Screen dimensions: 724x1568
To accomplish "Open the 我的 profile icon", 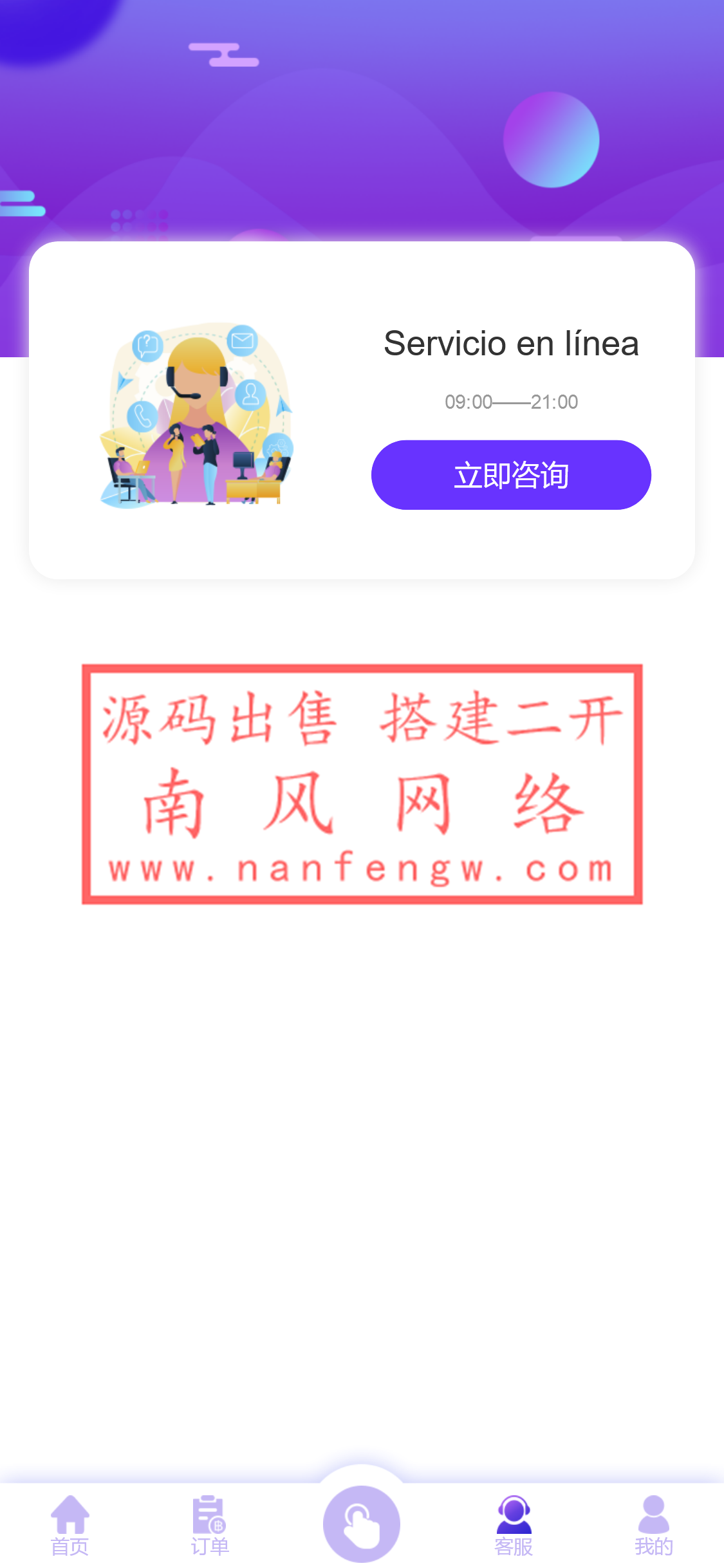I will click(x=654, y=1510).
